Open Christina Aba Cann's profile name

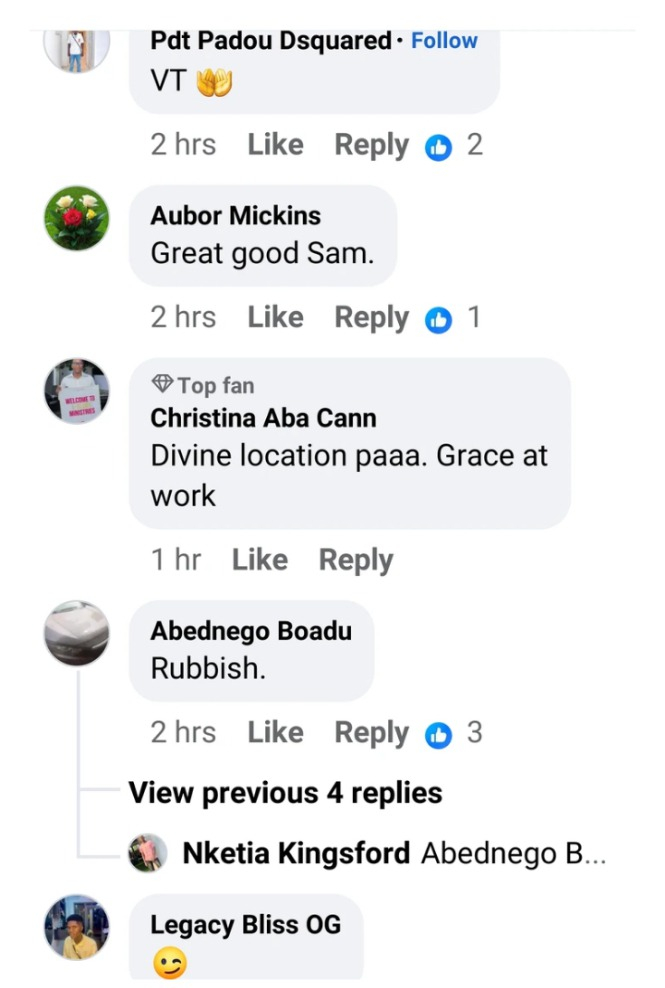point(263,418)
